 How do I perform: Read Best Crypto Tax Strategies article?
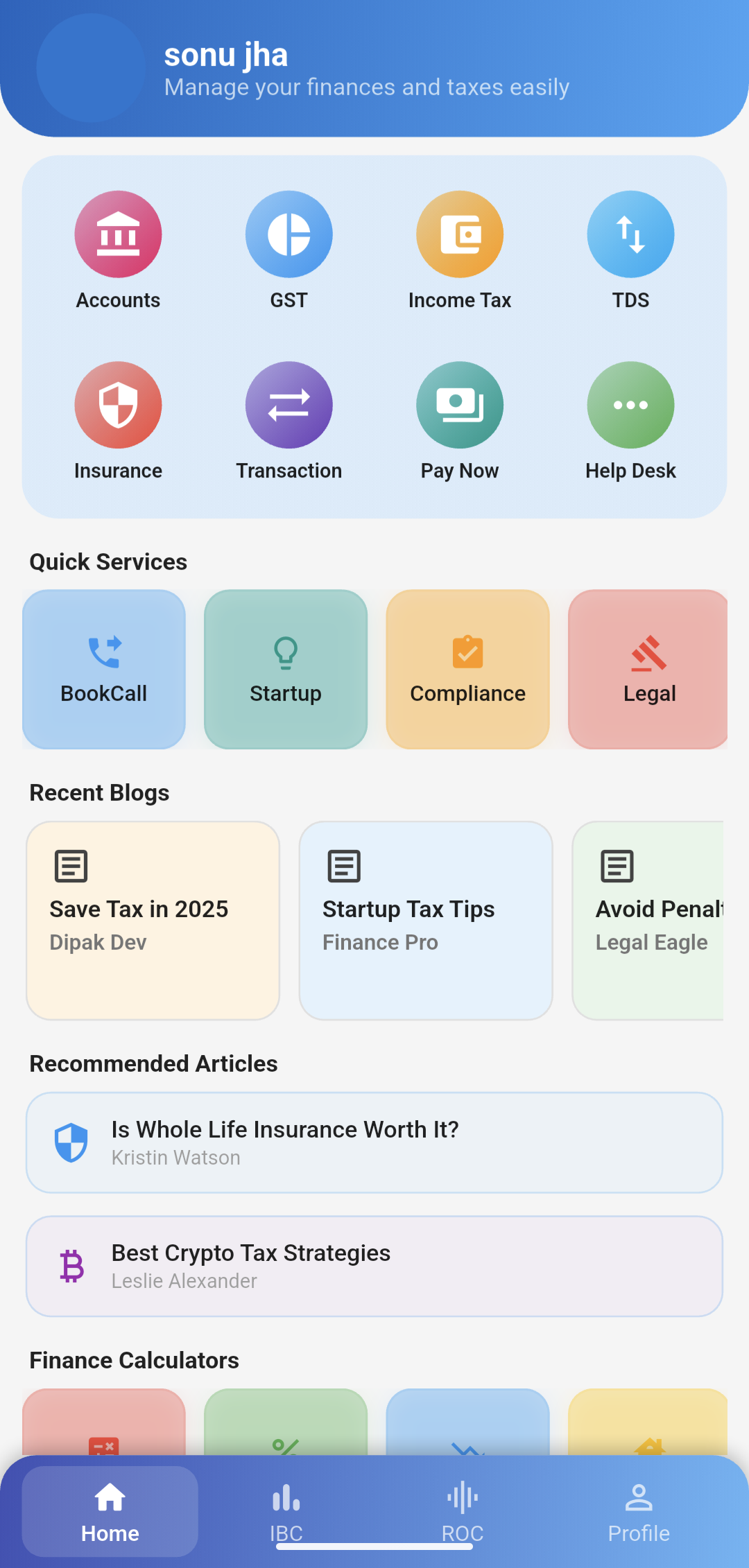pos(374,1266)
